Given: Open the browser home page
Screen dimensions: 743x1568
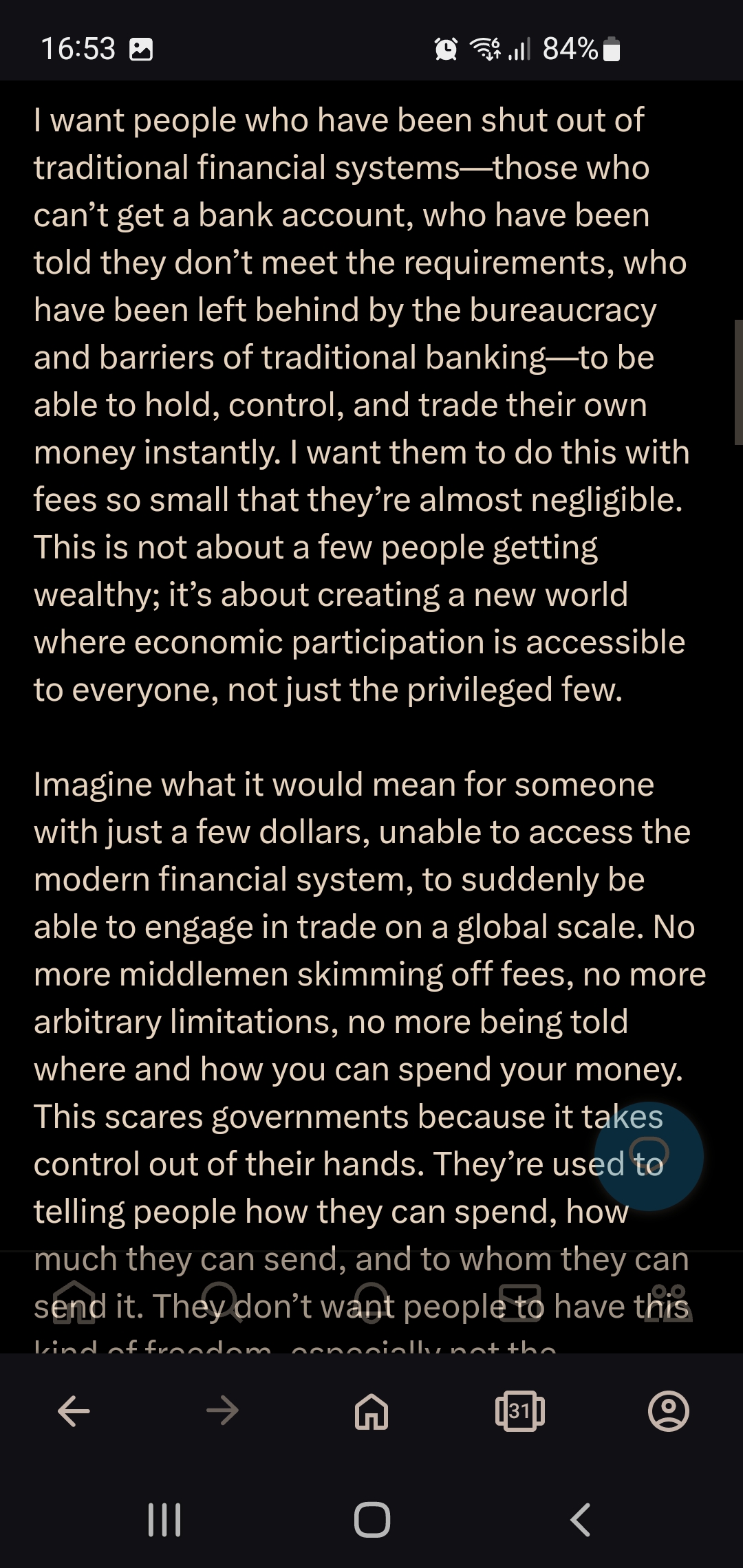Looking at the screenshot, I should click(371, 1411).
